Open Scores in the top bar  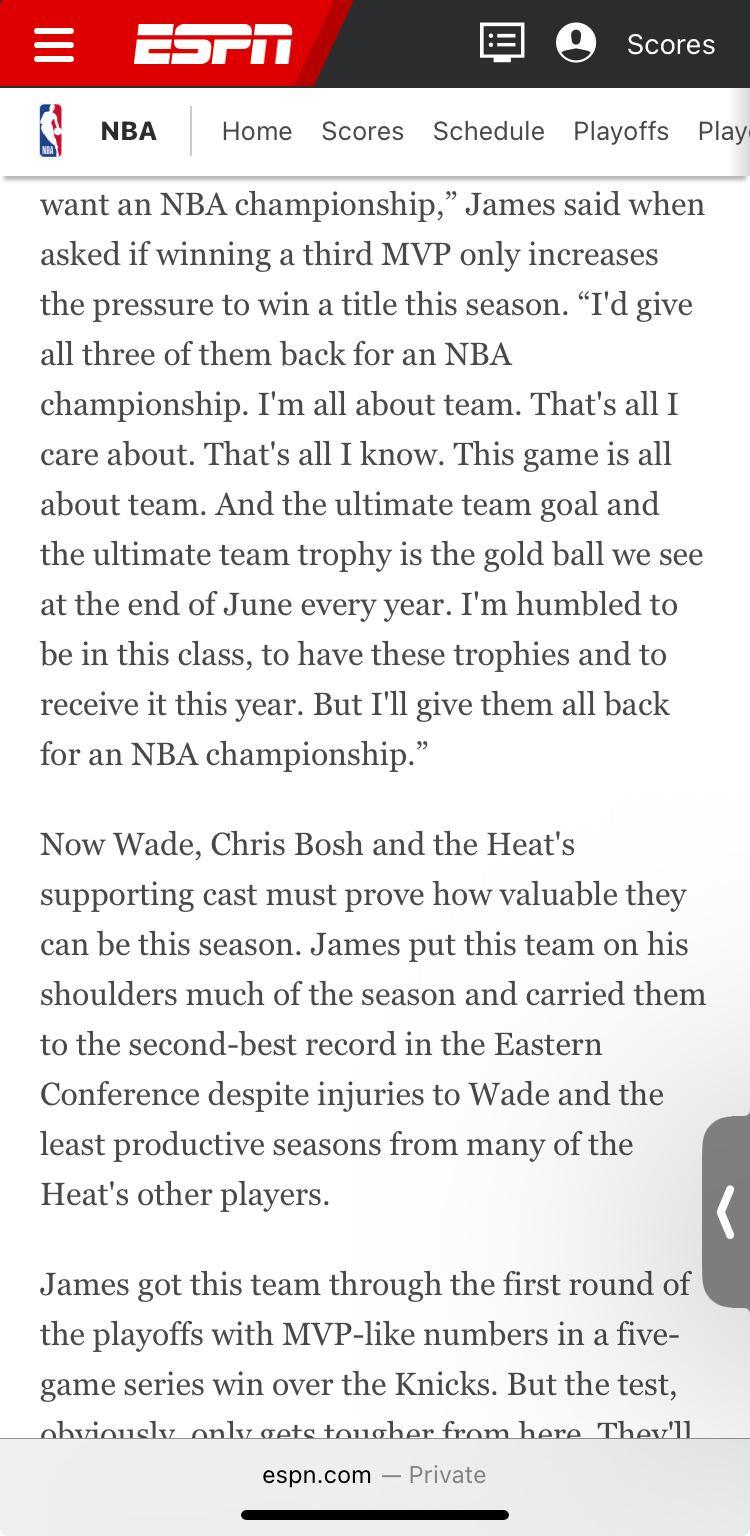670,44
